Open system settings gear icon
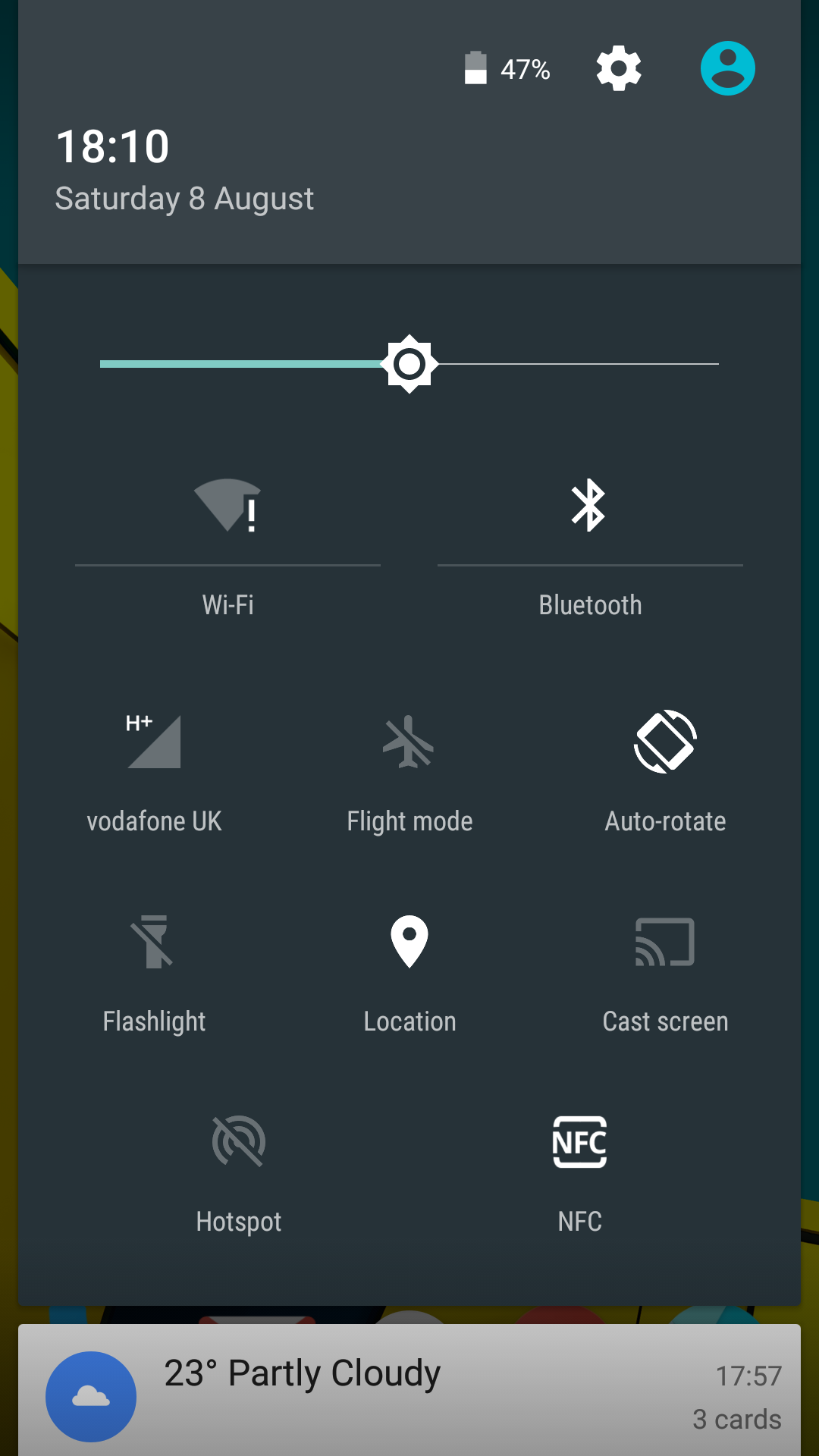 [619, 69]
